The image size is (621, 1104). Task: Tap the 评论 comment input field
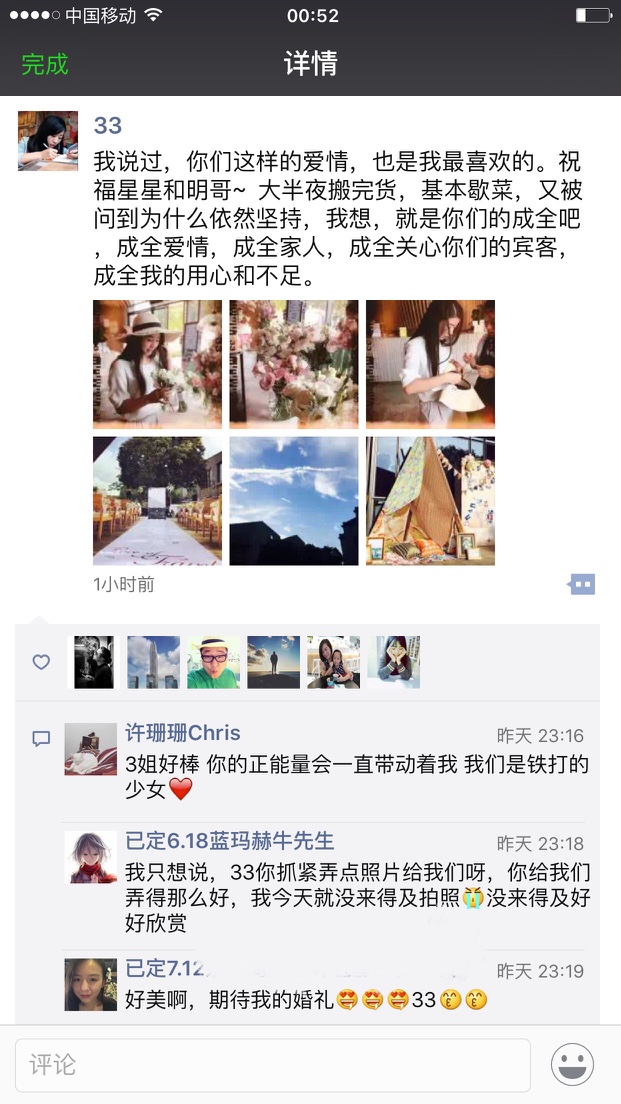[x=272, y=1065]
